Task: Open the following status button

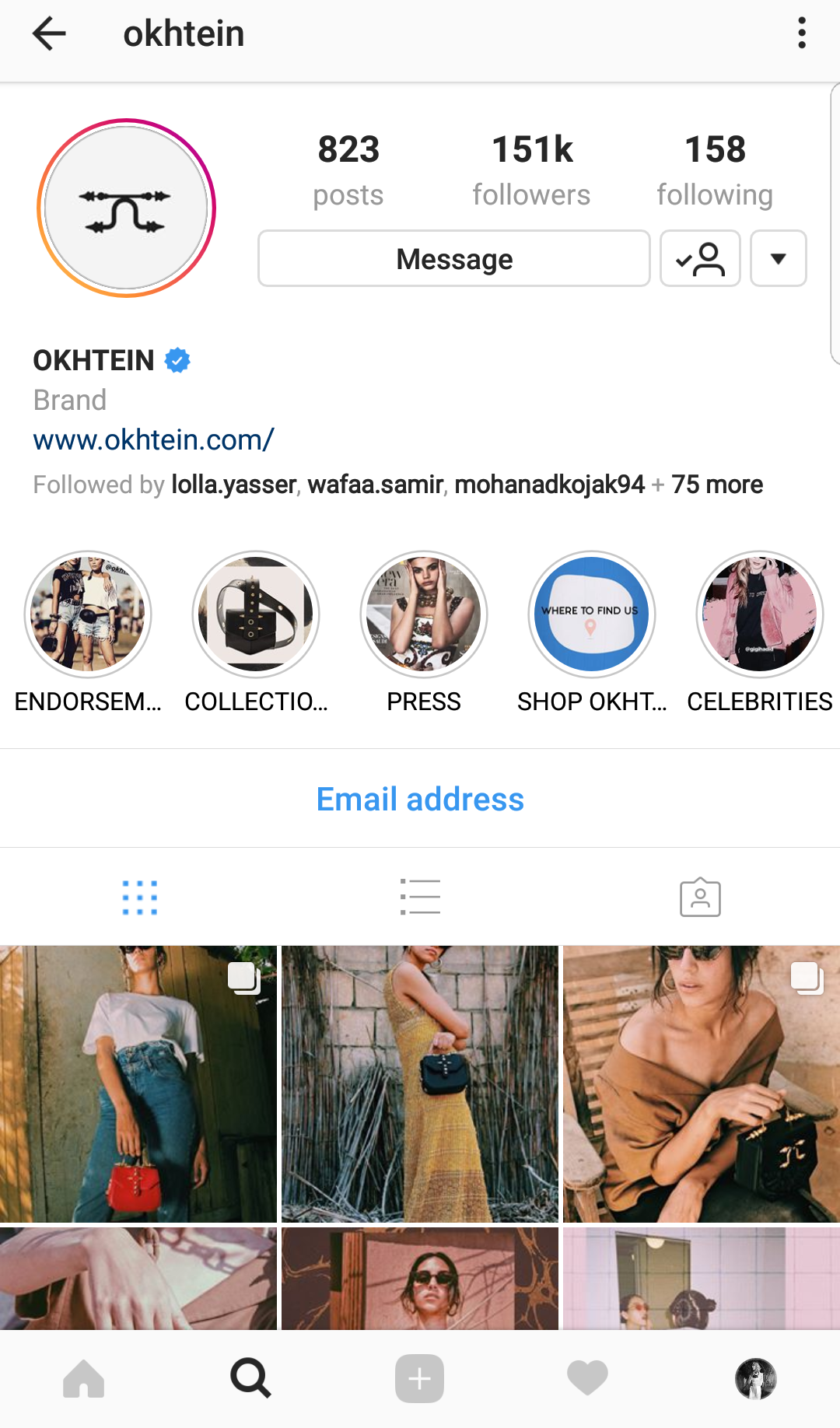Action: 700,258
